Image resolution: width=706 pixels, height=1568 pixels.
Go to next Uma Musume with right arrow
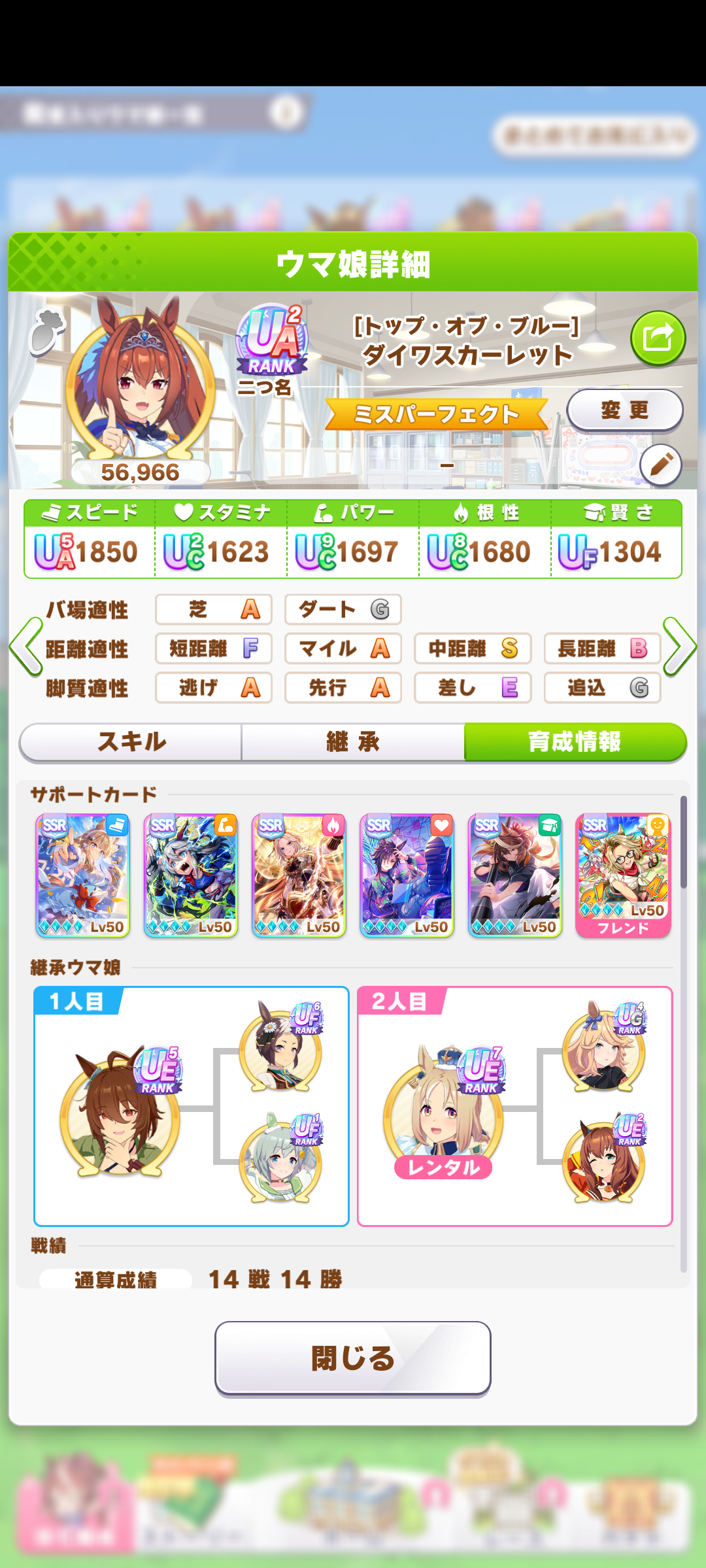[680, 647]
